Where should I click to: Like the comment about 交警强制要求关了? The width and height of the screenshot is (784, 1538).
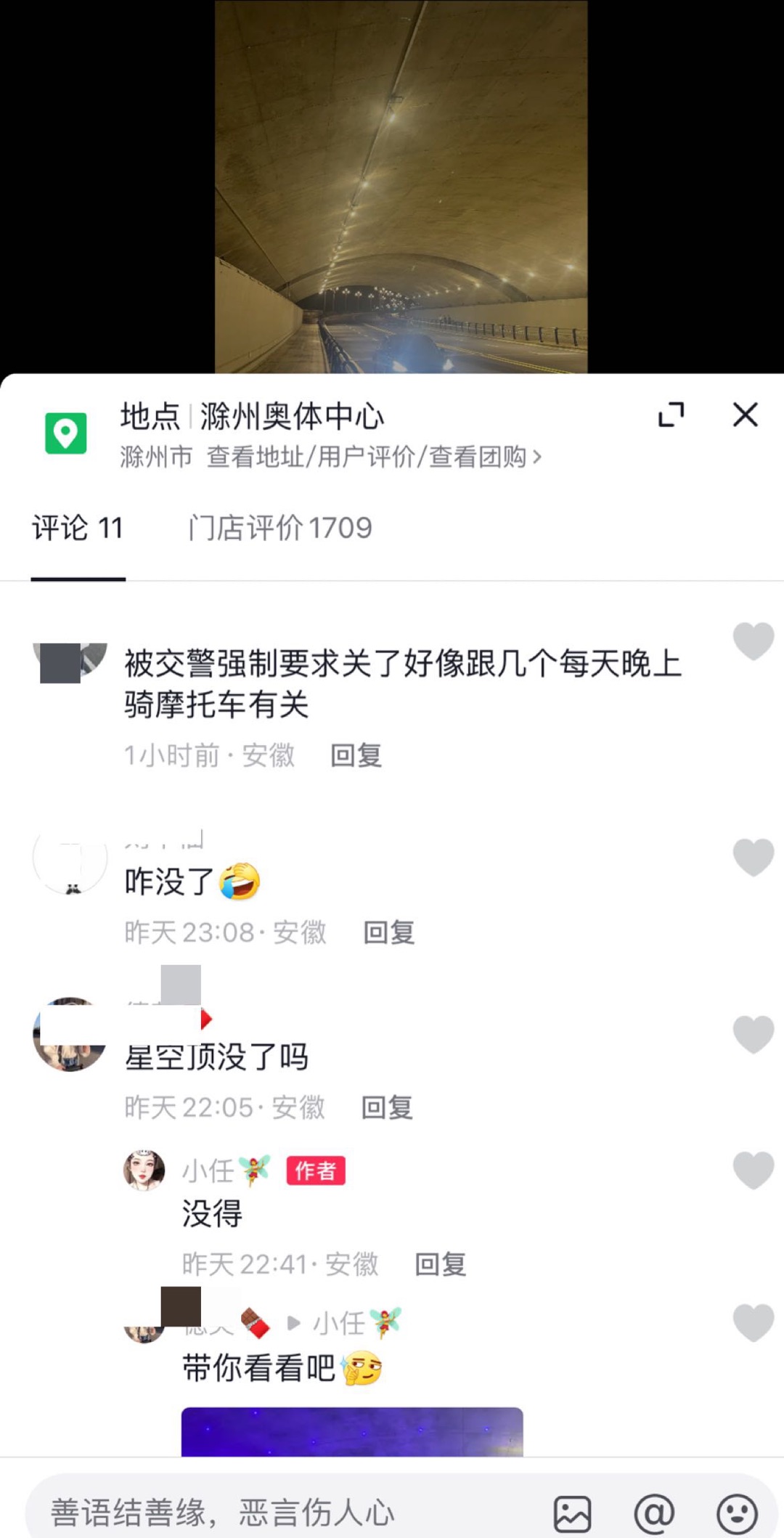click(754, 641)
